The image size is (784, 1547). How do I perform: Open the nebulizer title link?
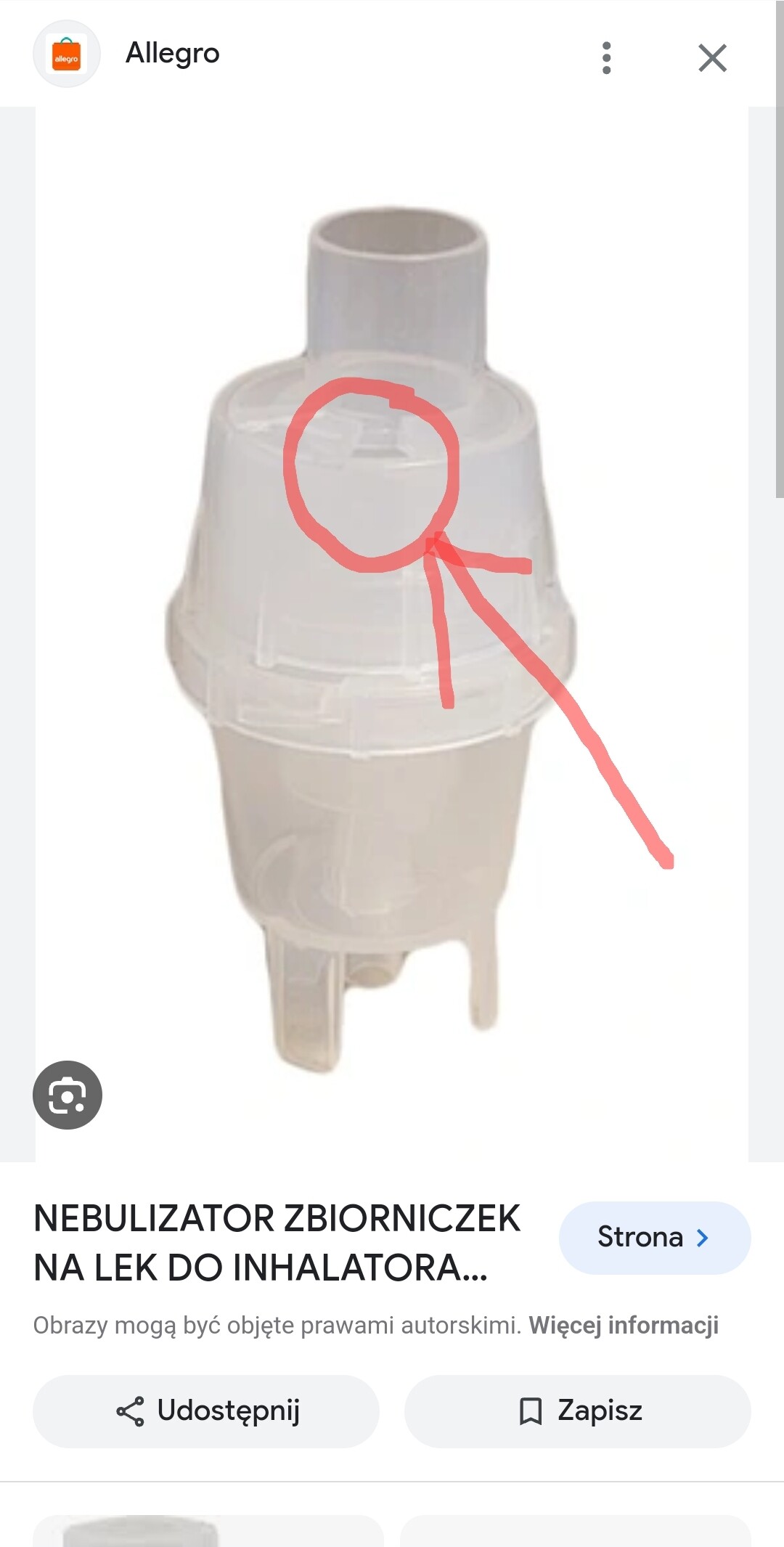point(276,1242)
